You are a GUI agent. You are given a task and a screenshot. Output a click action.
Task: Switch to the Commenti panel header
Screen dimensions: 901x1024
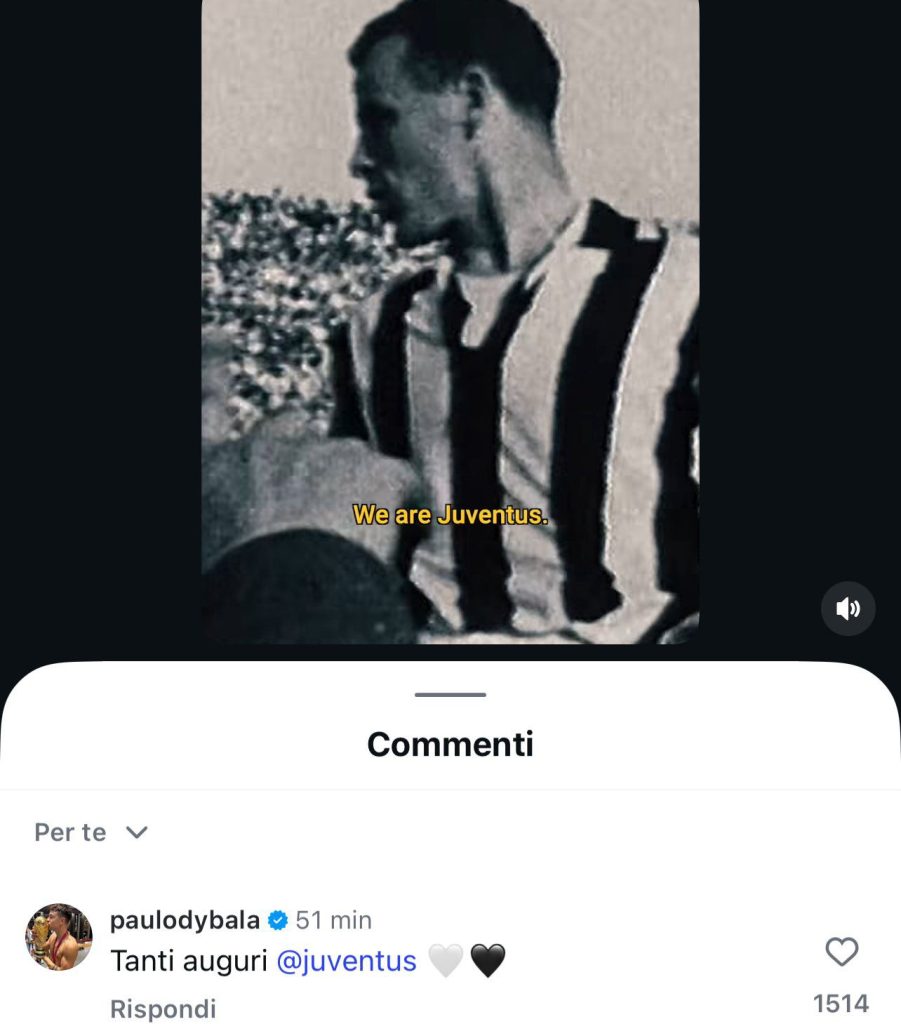coord(450,743)
